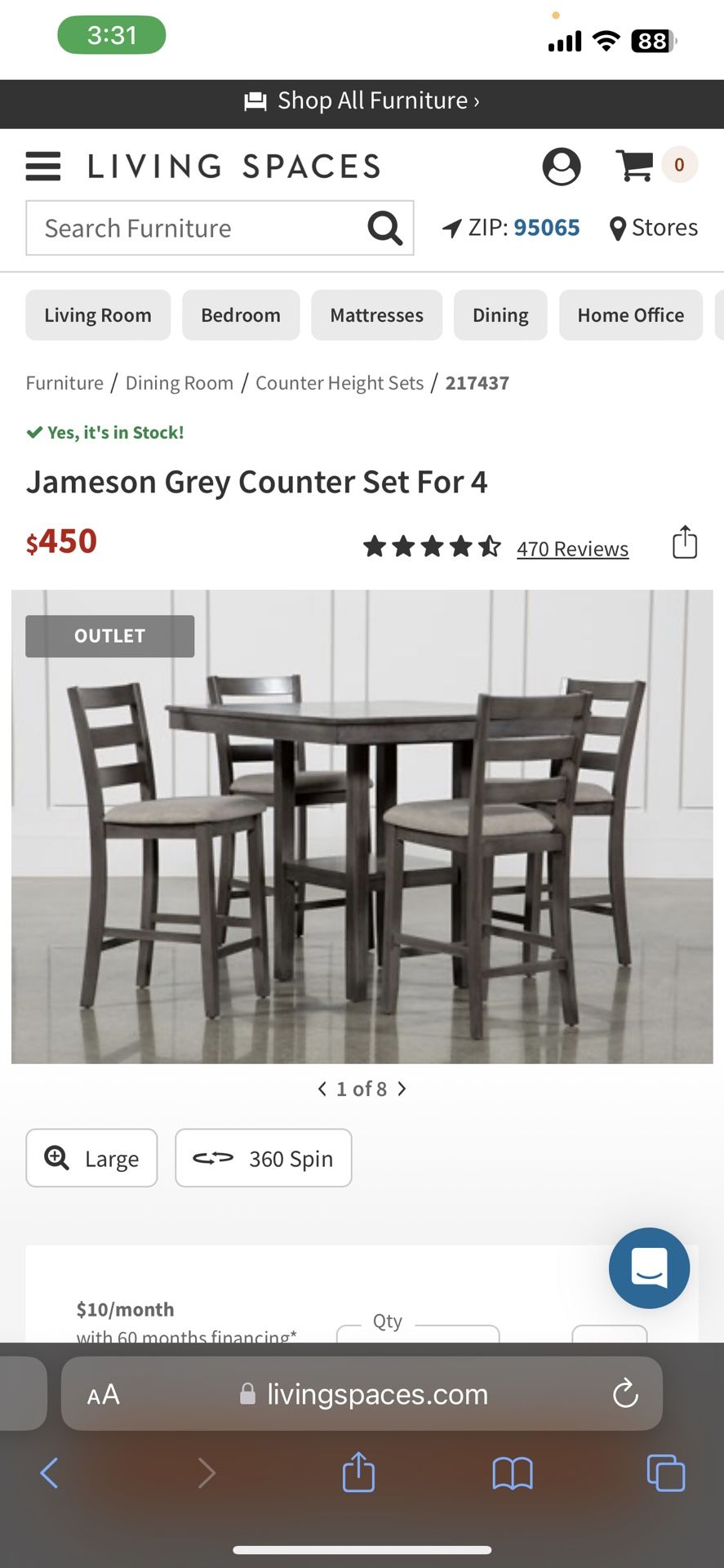Open the account profile icon
Screen dimensions: 724x1568
click(x=562, y=166)
